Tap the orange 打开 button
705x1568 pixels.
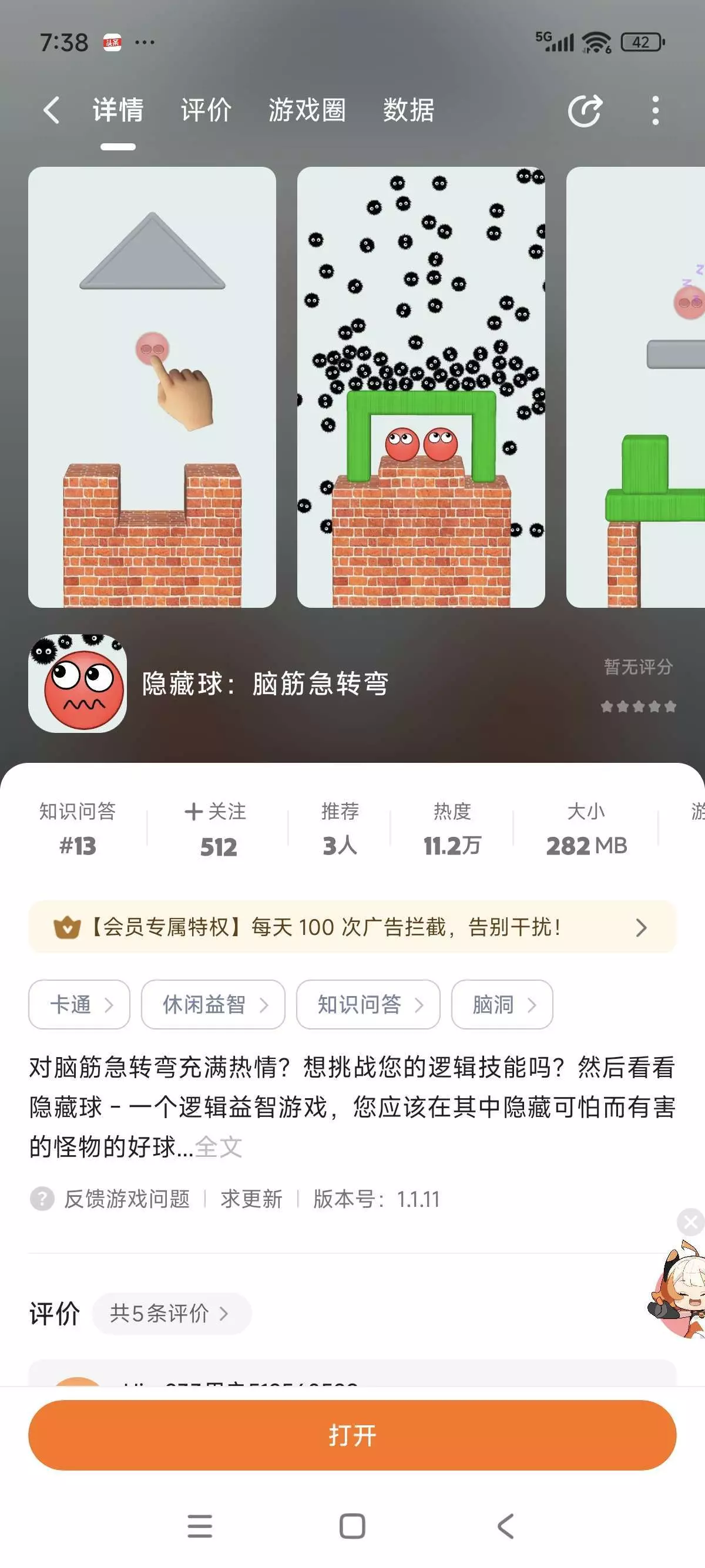click(x=352, y=1435)
